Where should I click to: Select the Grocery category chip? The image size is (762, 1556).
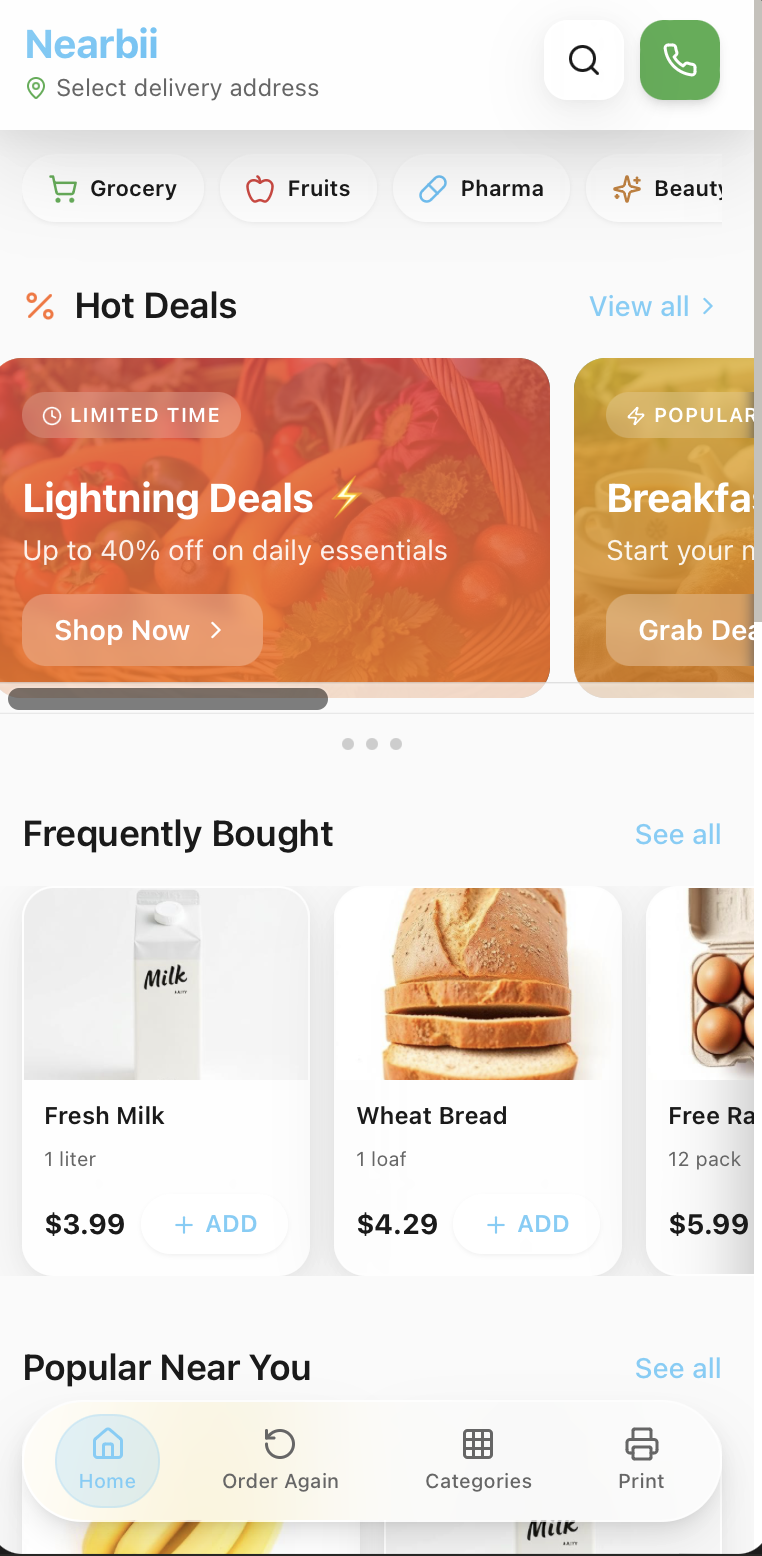click(x=113, y=188)
